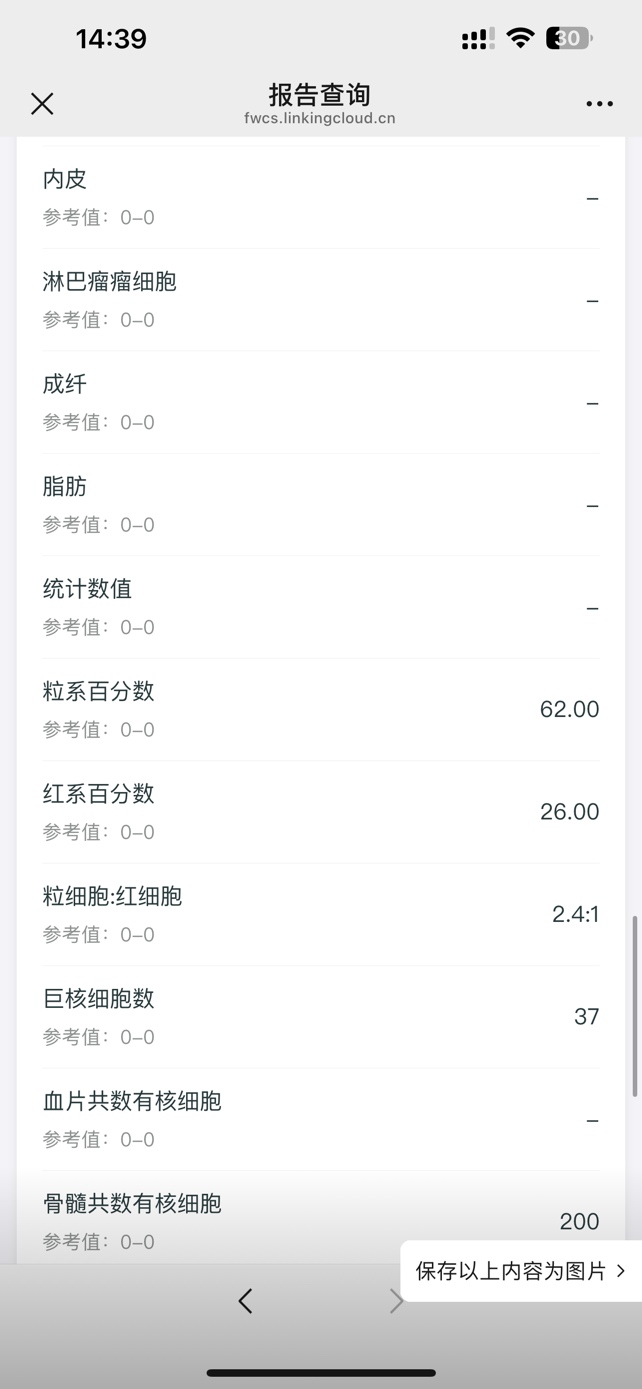The width and height of the screenshot is (642, 1389).
Task: Tap 保存以上内容为图片 to save as image
Action: click(x=521, y=1271)
